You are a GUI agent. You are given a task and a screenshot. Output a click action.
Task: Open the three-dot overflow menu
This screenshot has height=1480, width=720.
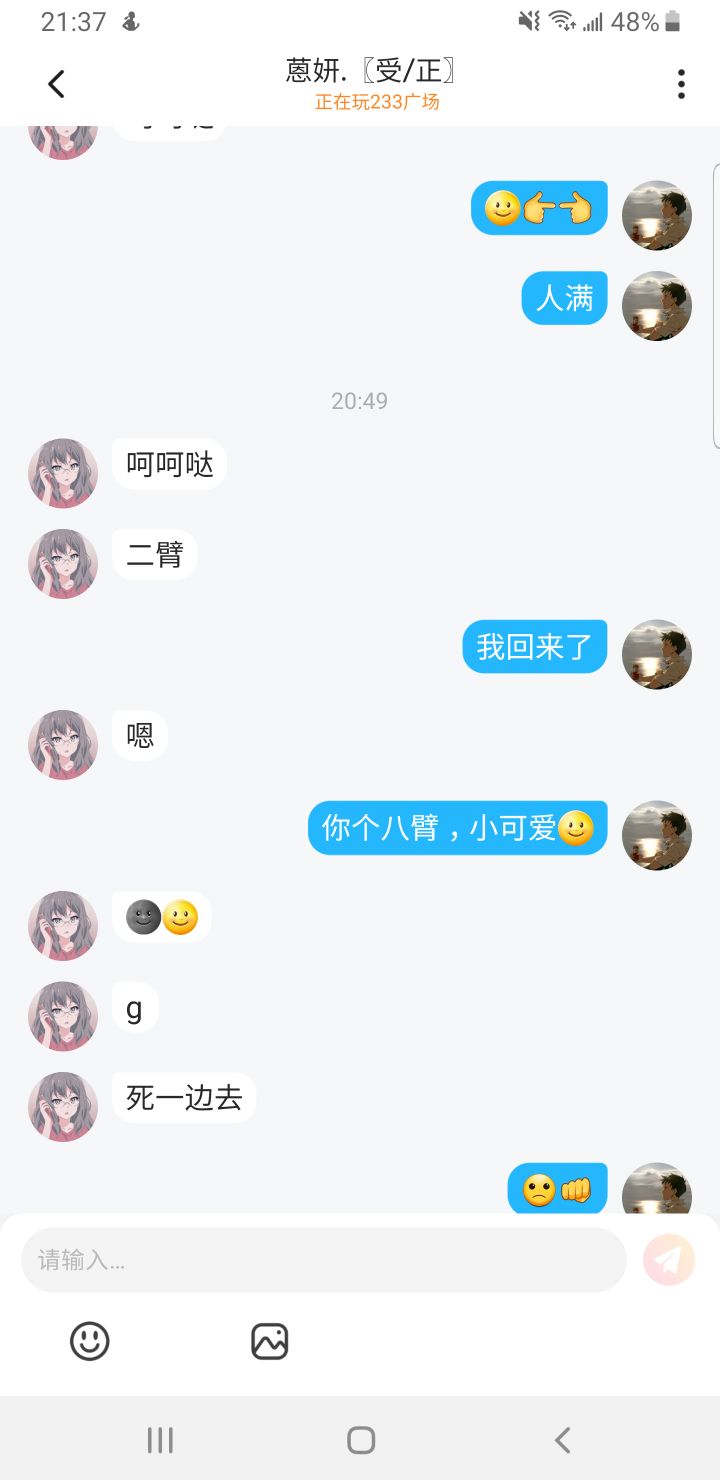pos(681,84)
